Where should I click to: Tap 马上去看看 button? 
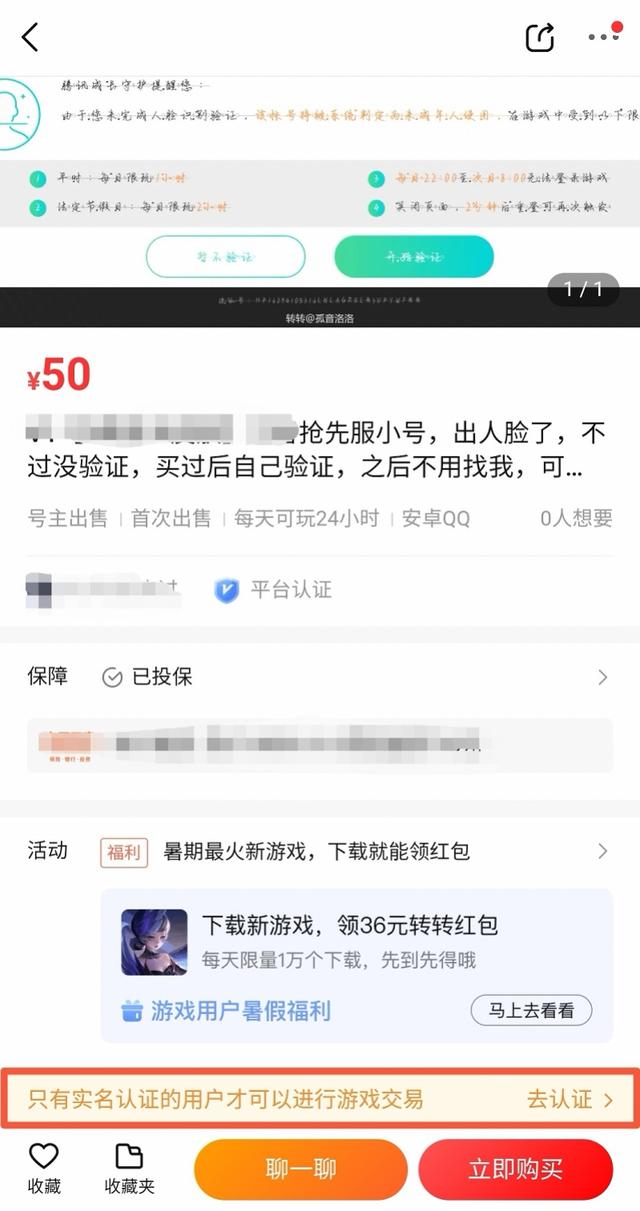coord(531,1010)
